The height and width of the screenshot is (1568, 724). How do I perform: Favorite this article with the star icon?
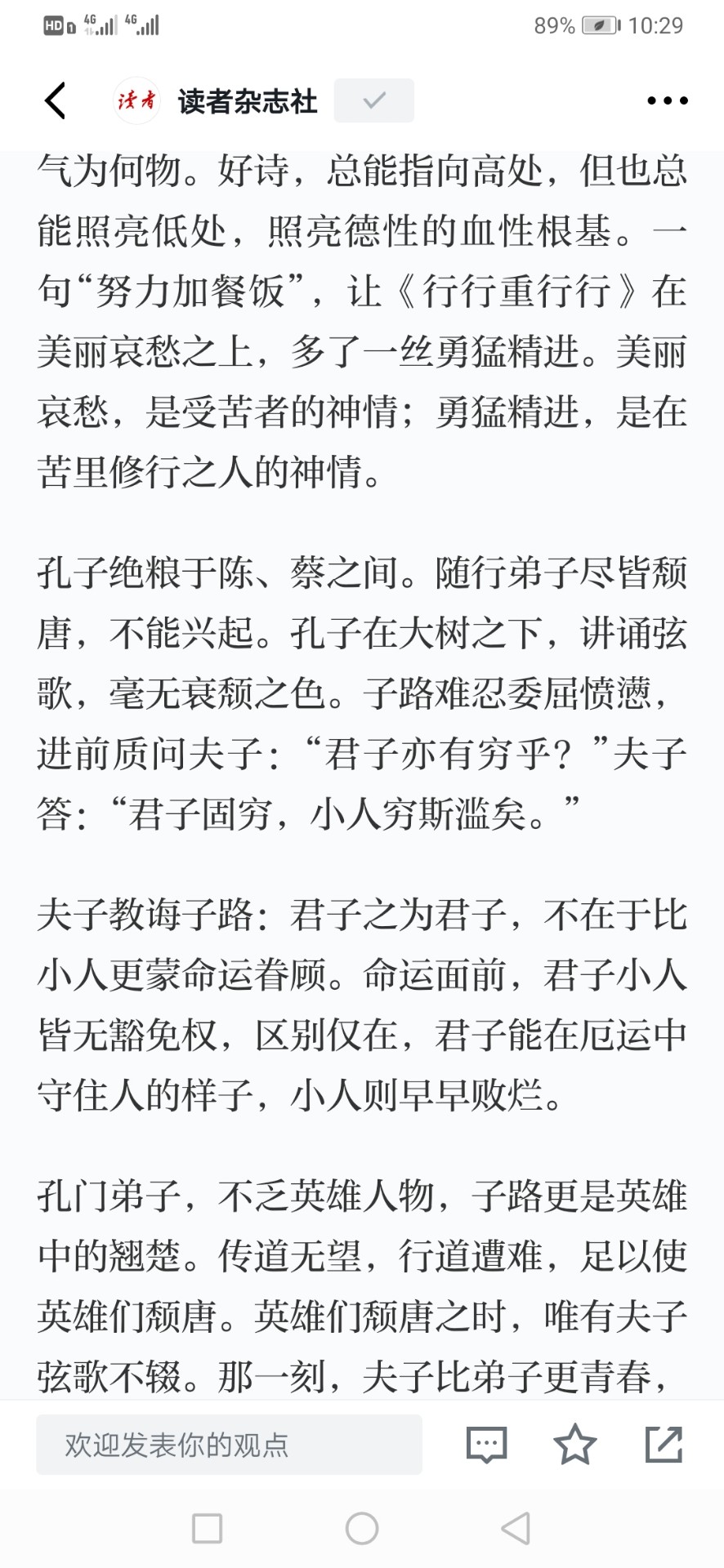coord(575,1444)
